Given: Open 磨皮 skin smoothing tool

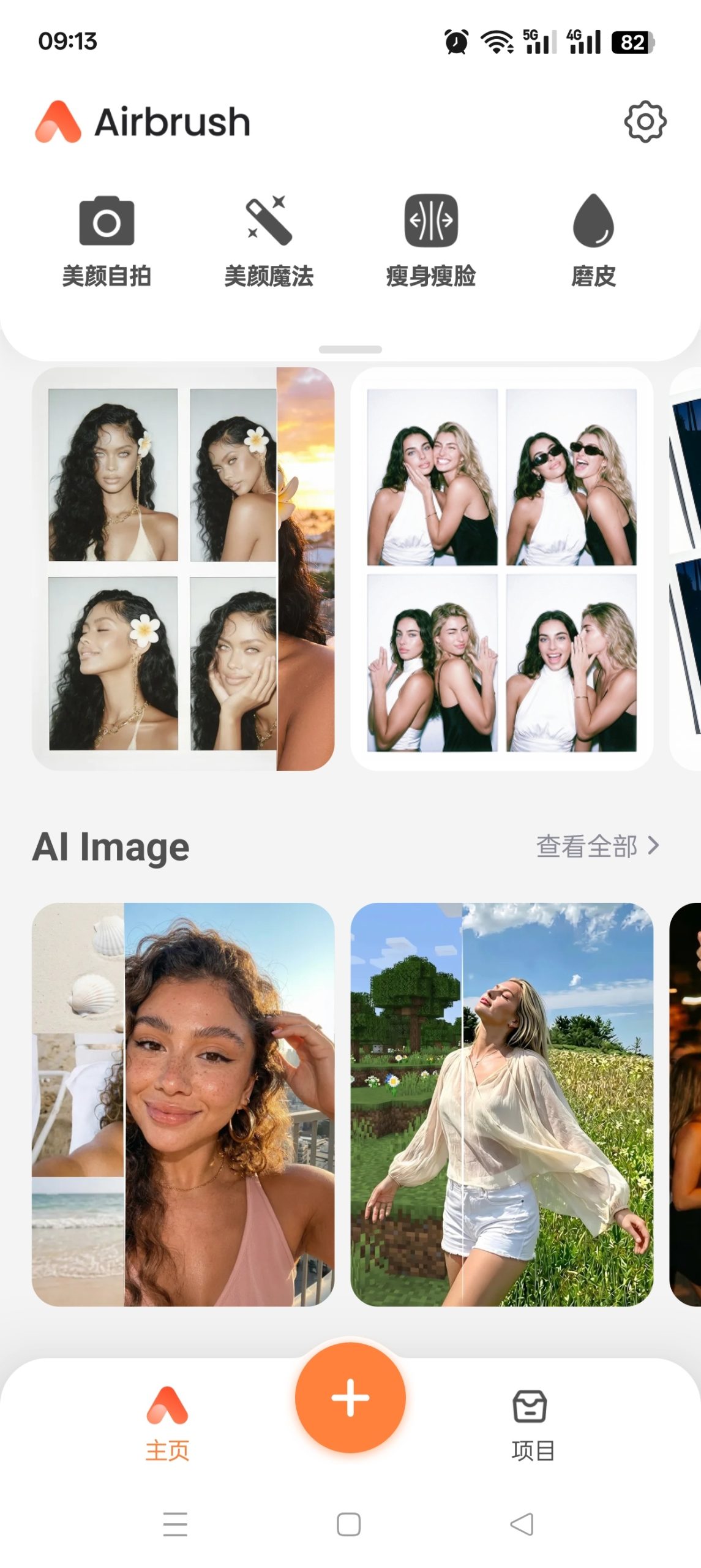Looking at the screenshot, I should click(x=593, y=241).
